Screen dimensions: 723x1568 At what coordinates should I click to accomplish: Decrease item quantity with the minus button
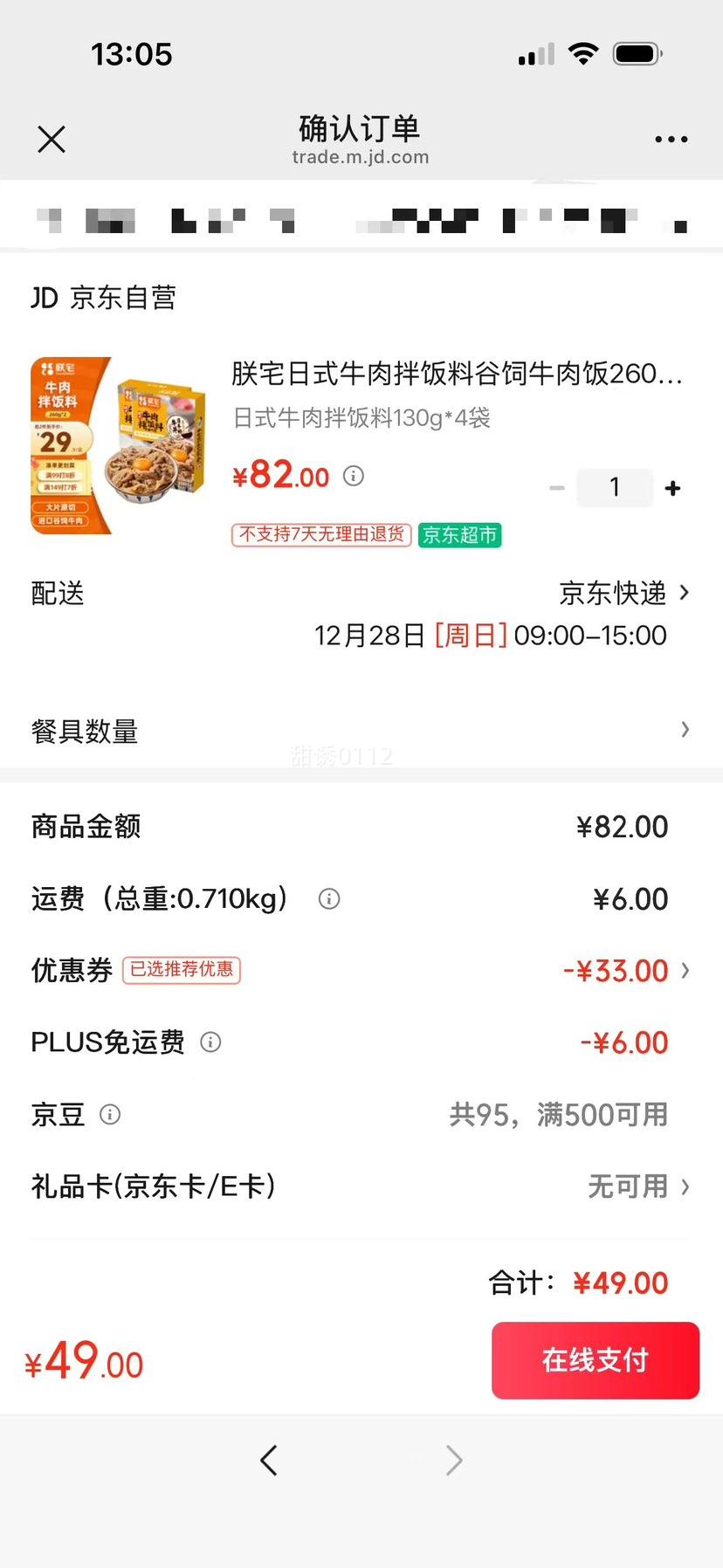coord(557,488)
